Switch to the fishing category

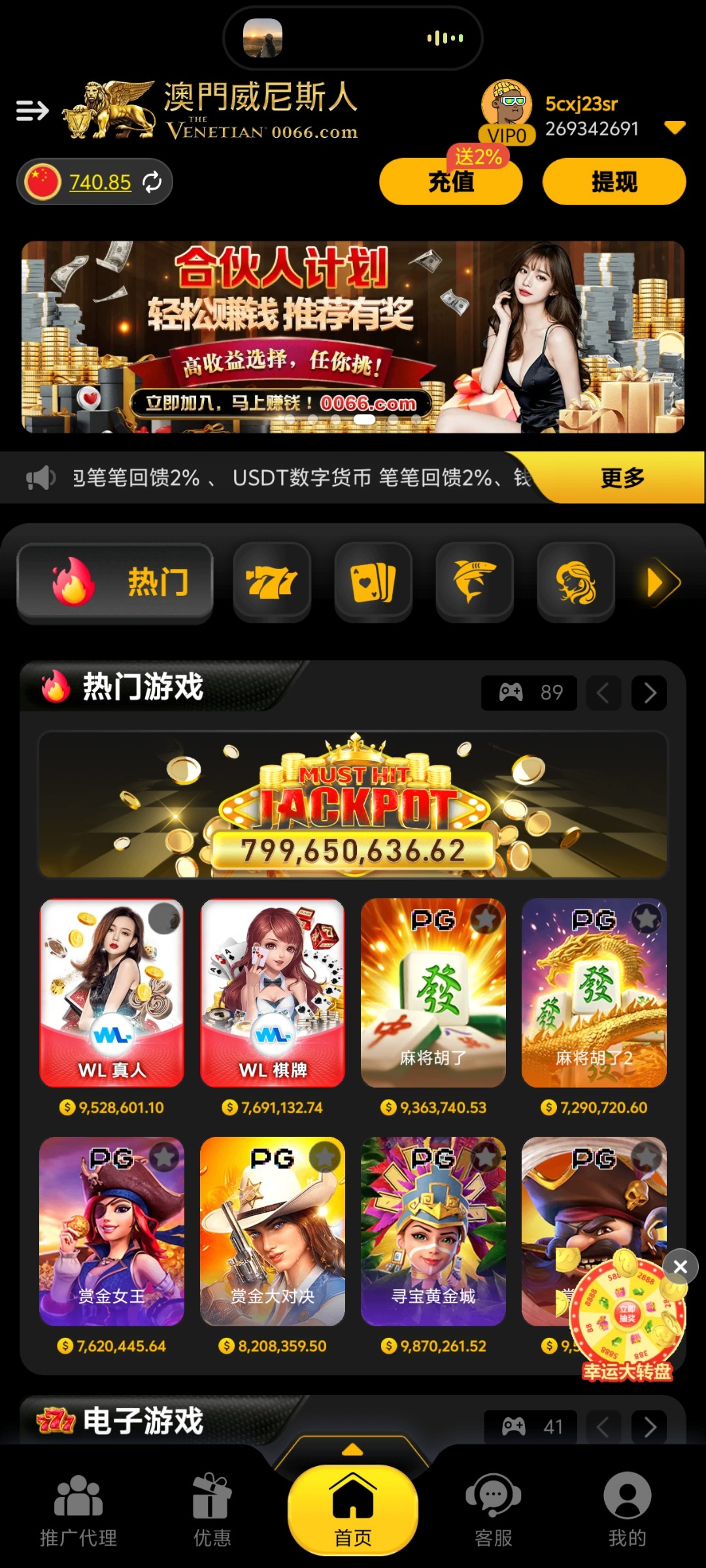coord(475,582)
